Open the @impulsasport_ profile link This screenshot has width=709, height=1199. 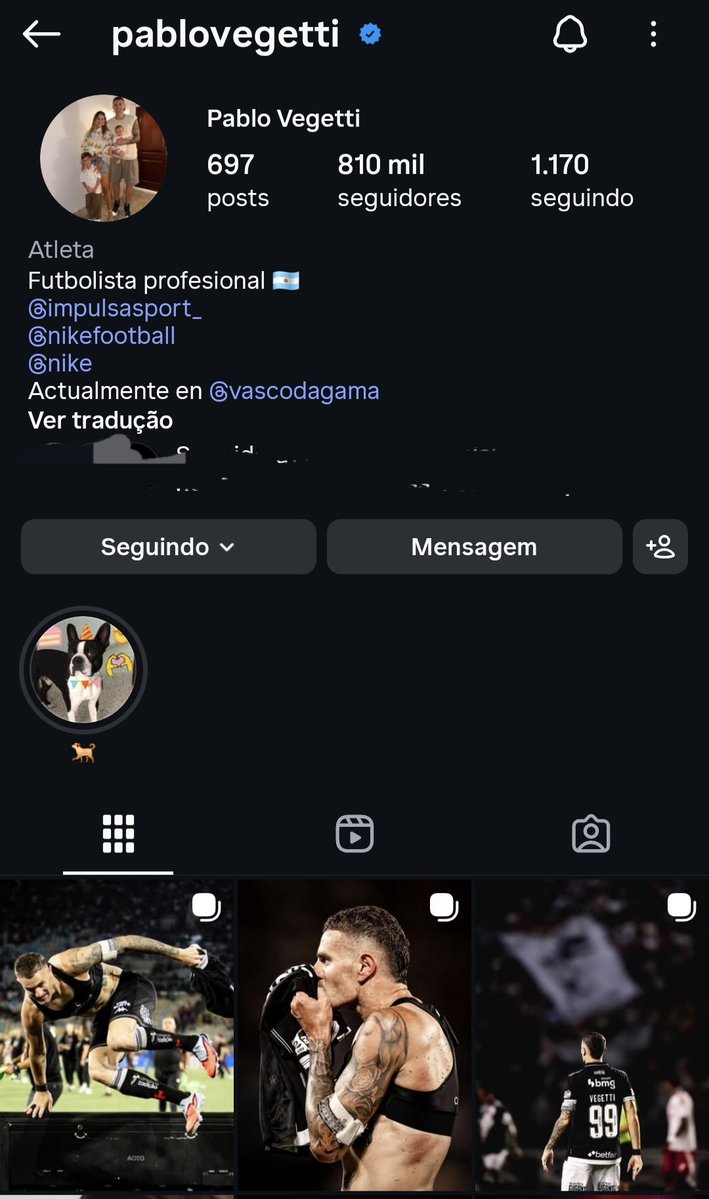pos(115,308)
